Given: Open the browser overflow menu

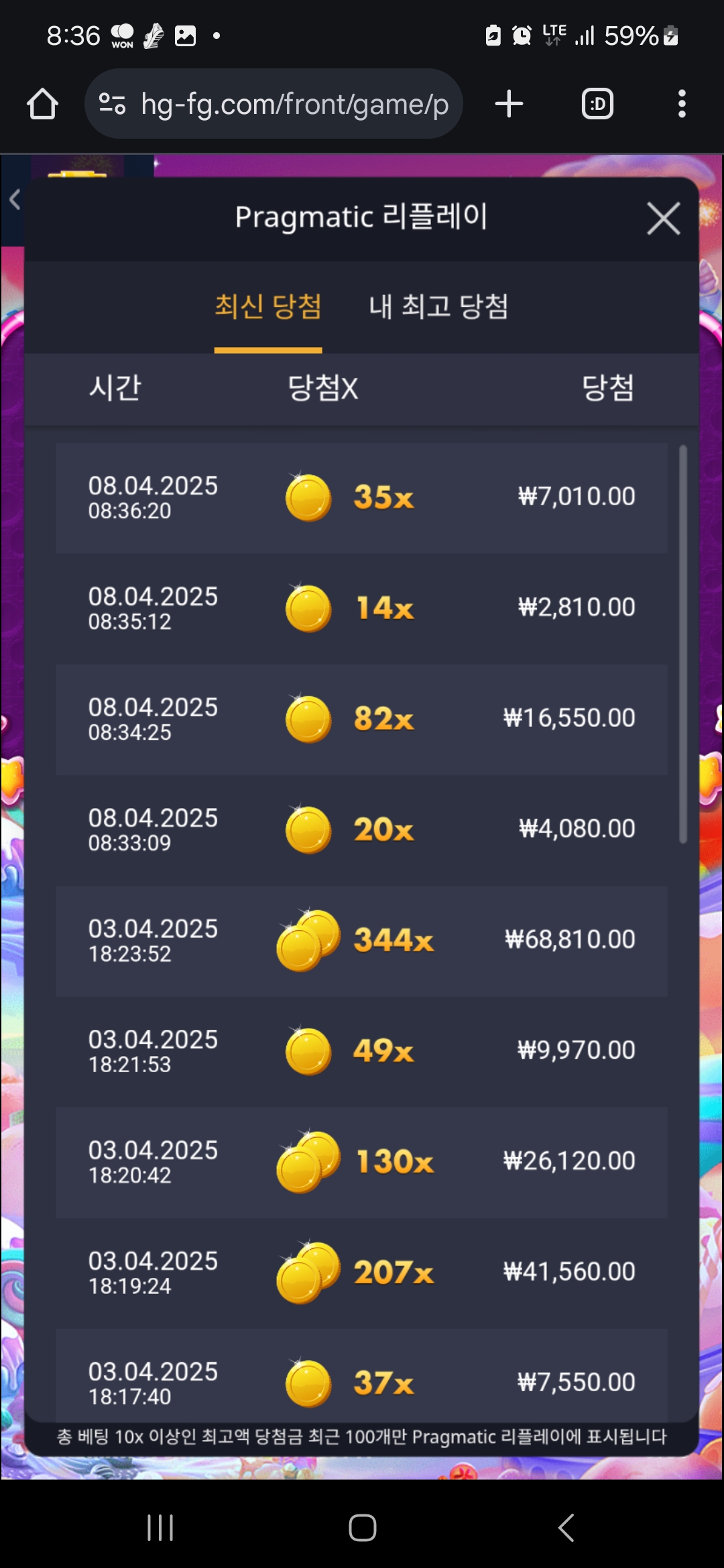Looking at the screenshot, I should (x=682, y=105).
